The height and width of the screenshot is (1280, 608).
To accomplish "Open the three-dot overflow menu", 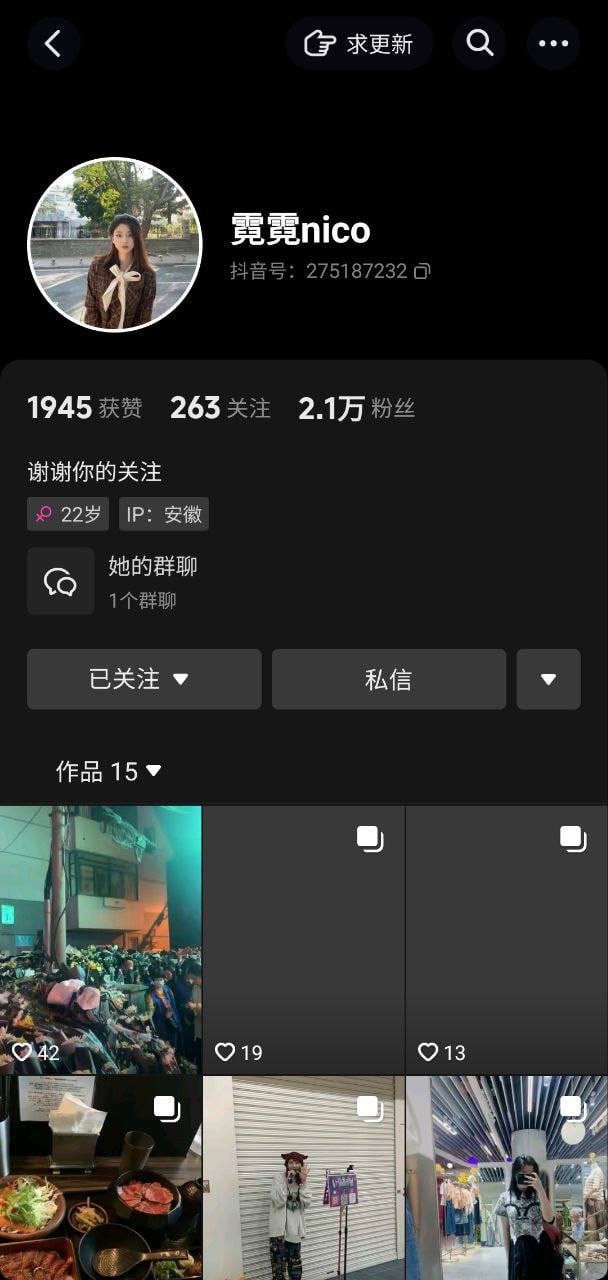I will coord(553,43).
